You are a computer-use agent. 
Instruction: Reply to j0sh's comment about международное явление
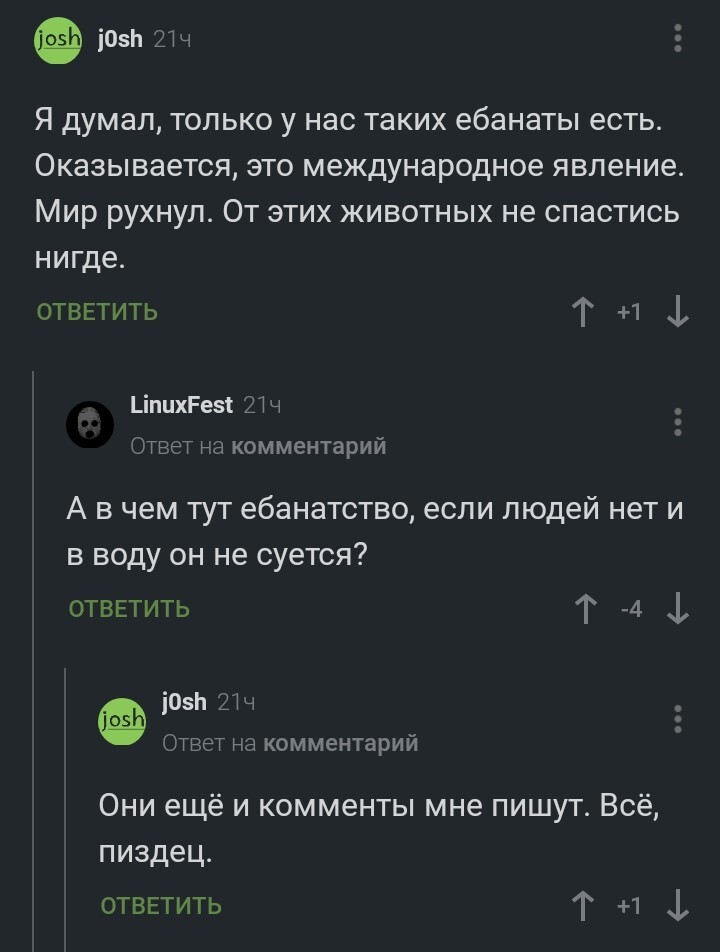pos(97,312)
